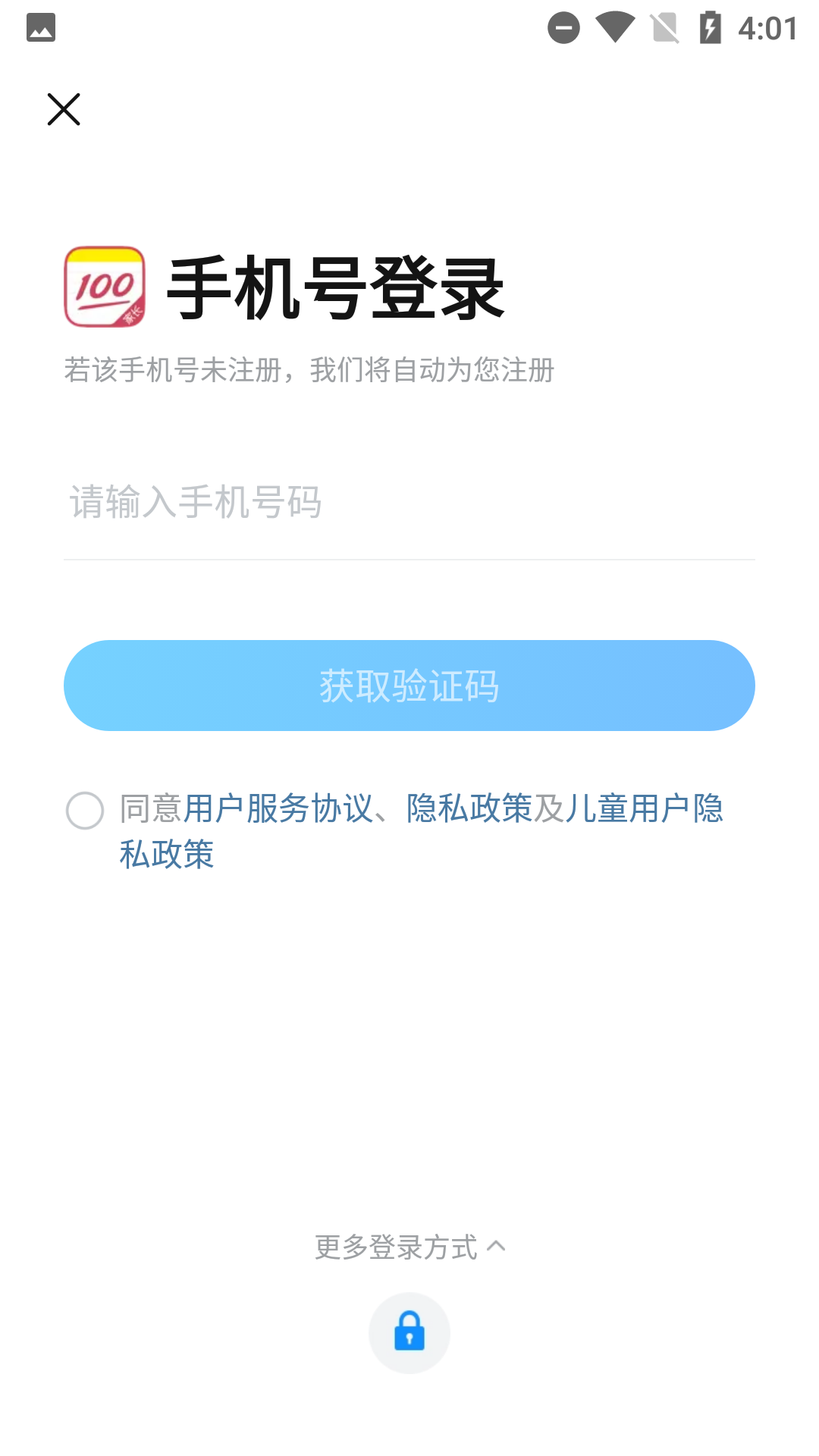Focus the phone number input field

click(409, 502)
